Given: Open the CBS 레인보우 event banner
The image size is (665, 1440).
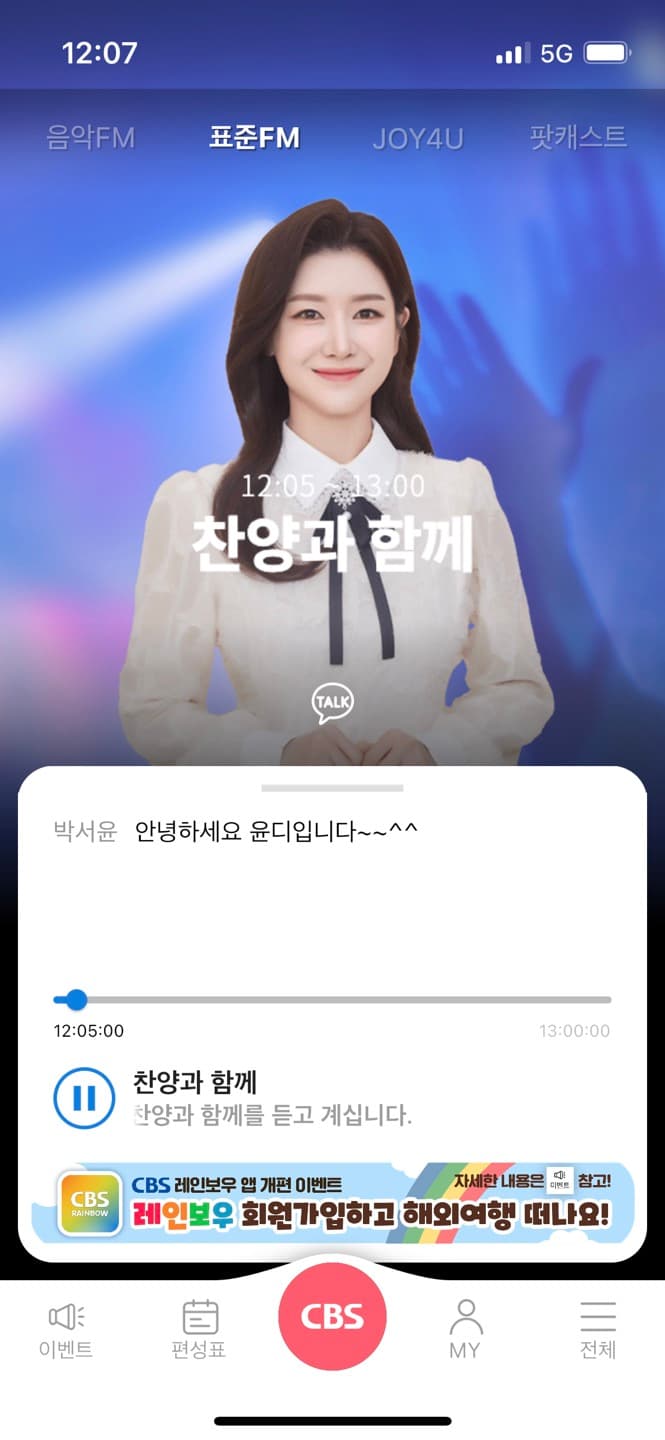Looking at the screenshot, I should (333, 1203).
